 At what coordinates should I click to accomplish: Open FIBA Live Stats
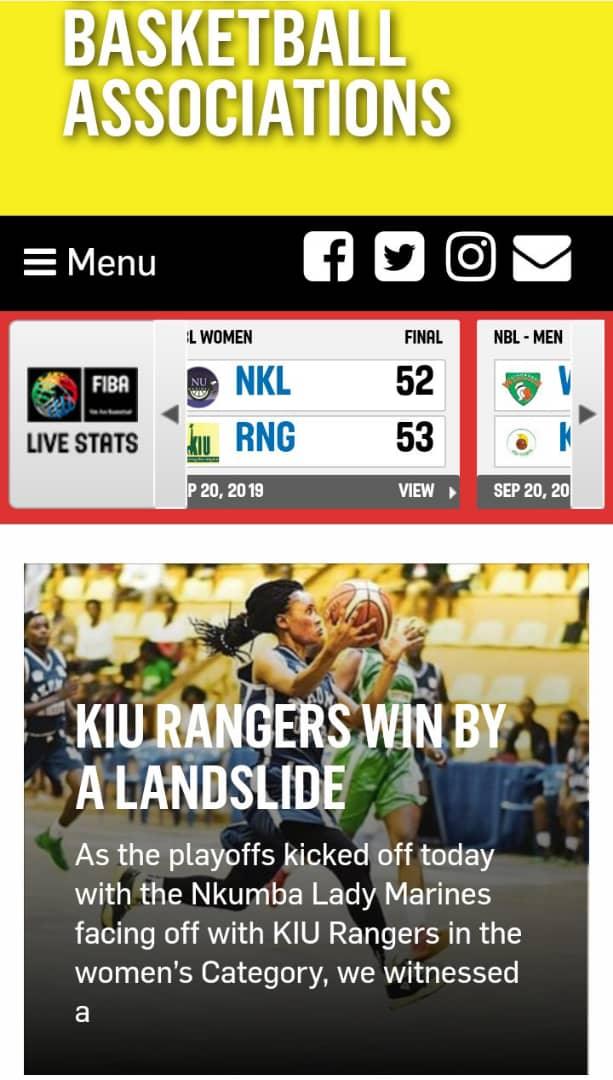coord(82,414)
